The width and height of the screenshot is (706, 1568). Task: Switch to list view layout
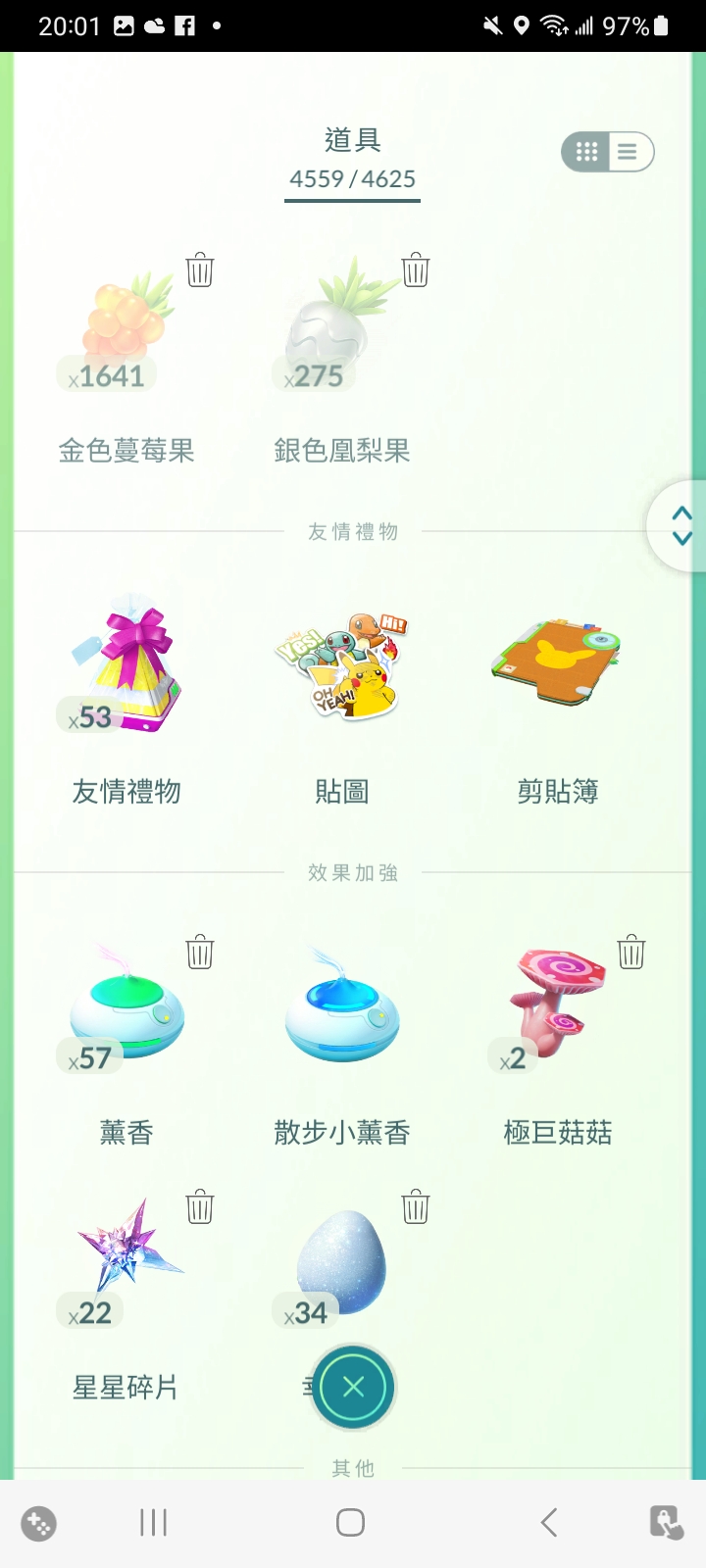629,152
